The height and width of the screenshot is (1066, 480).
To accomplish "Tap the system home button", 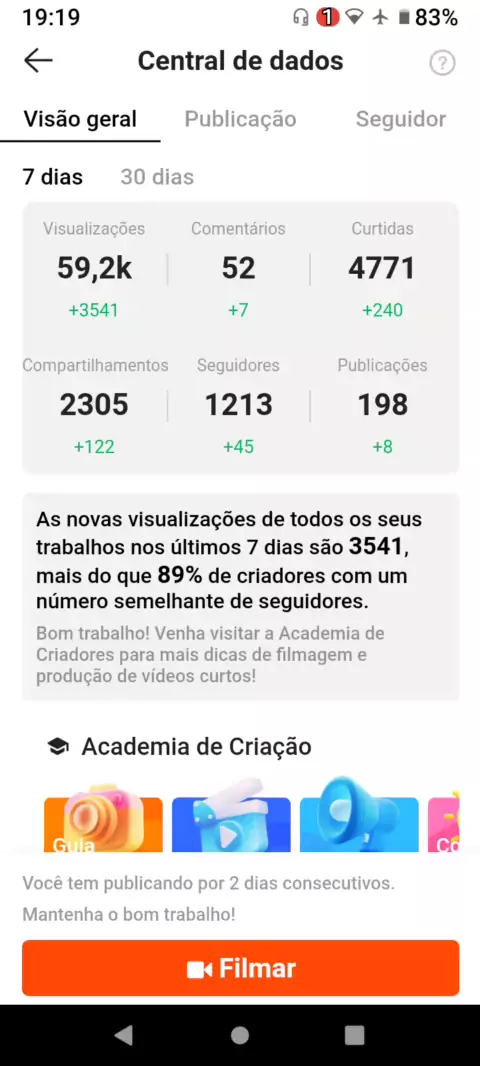I will [240, 1035].
